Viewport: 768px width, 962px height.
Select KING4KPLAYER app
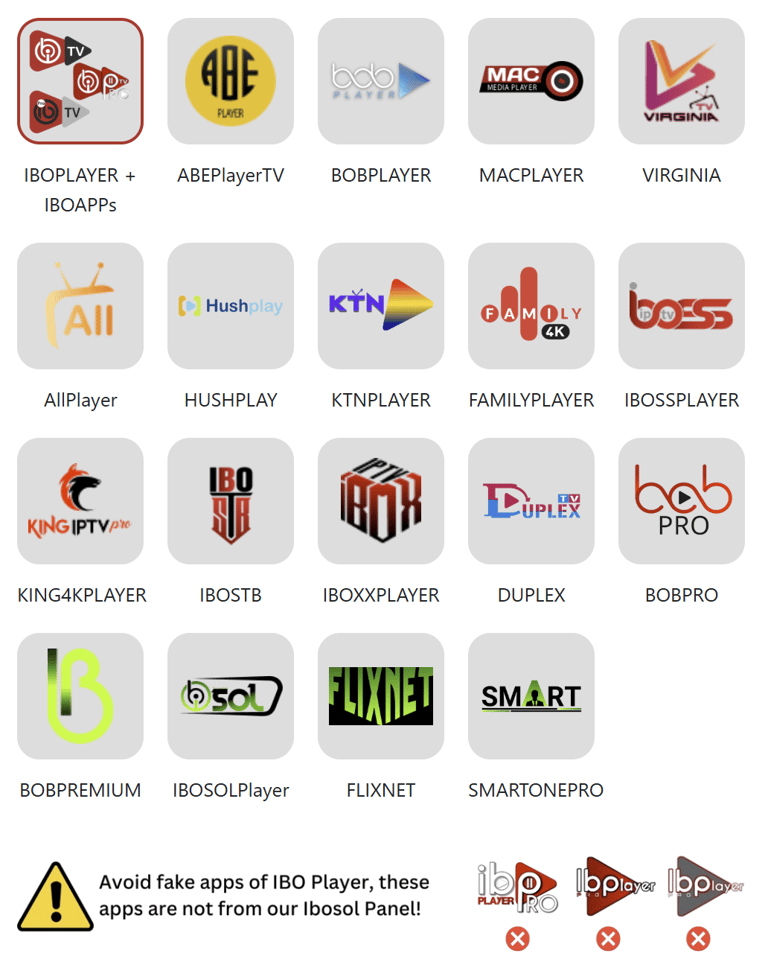(80, 501)
